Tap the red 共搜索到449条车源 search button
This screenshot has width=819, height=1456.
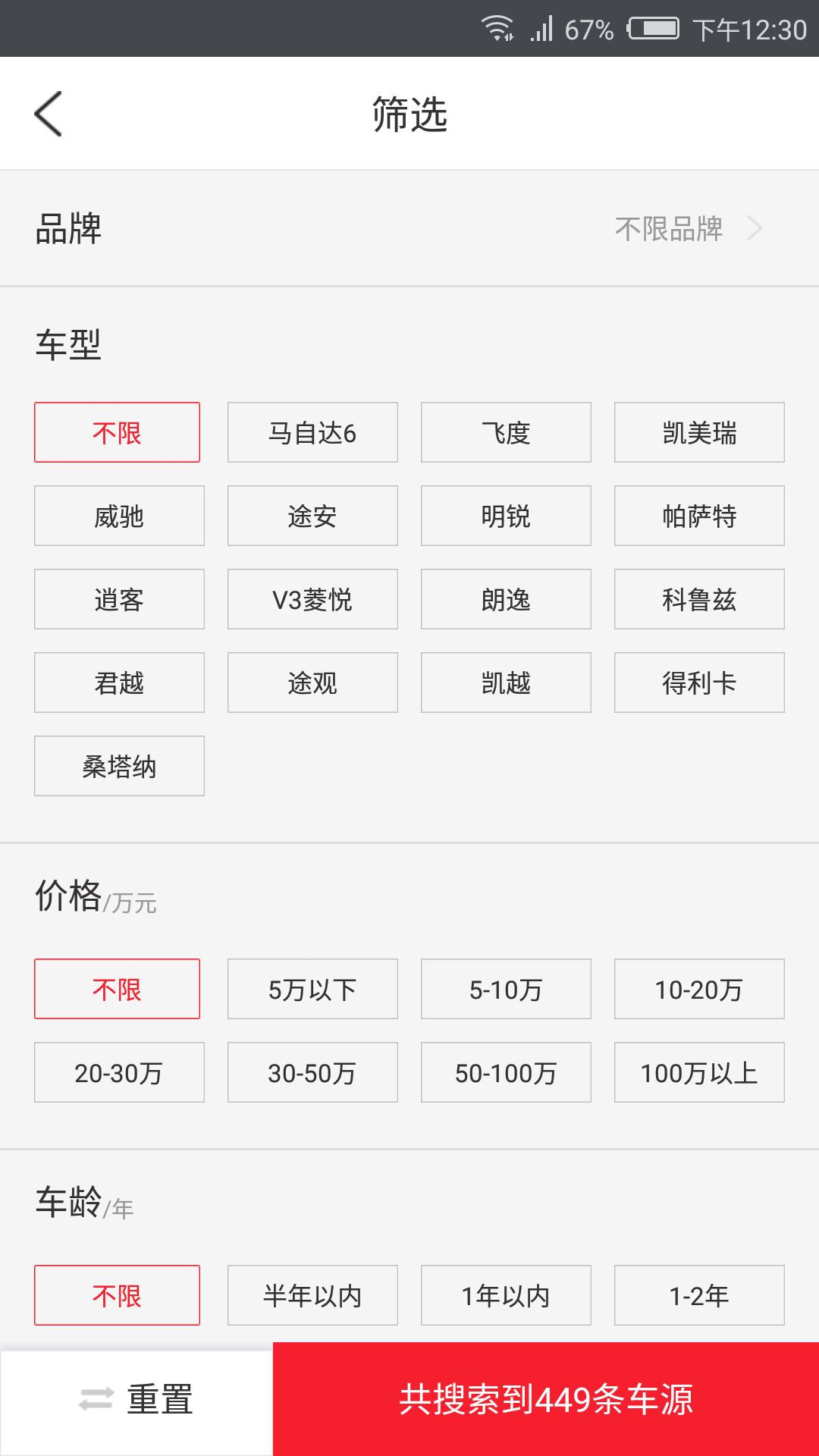[546, 1400]
